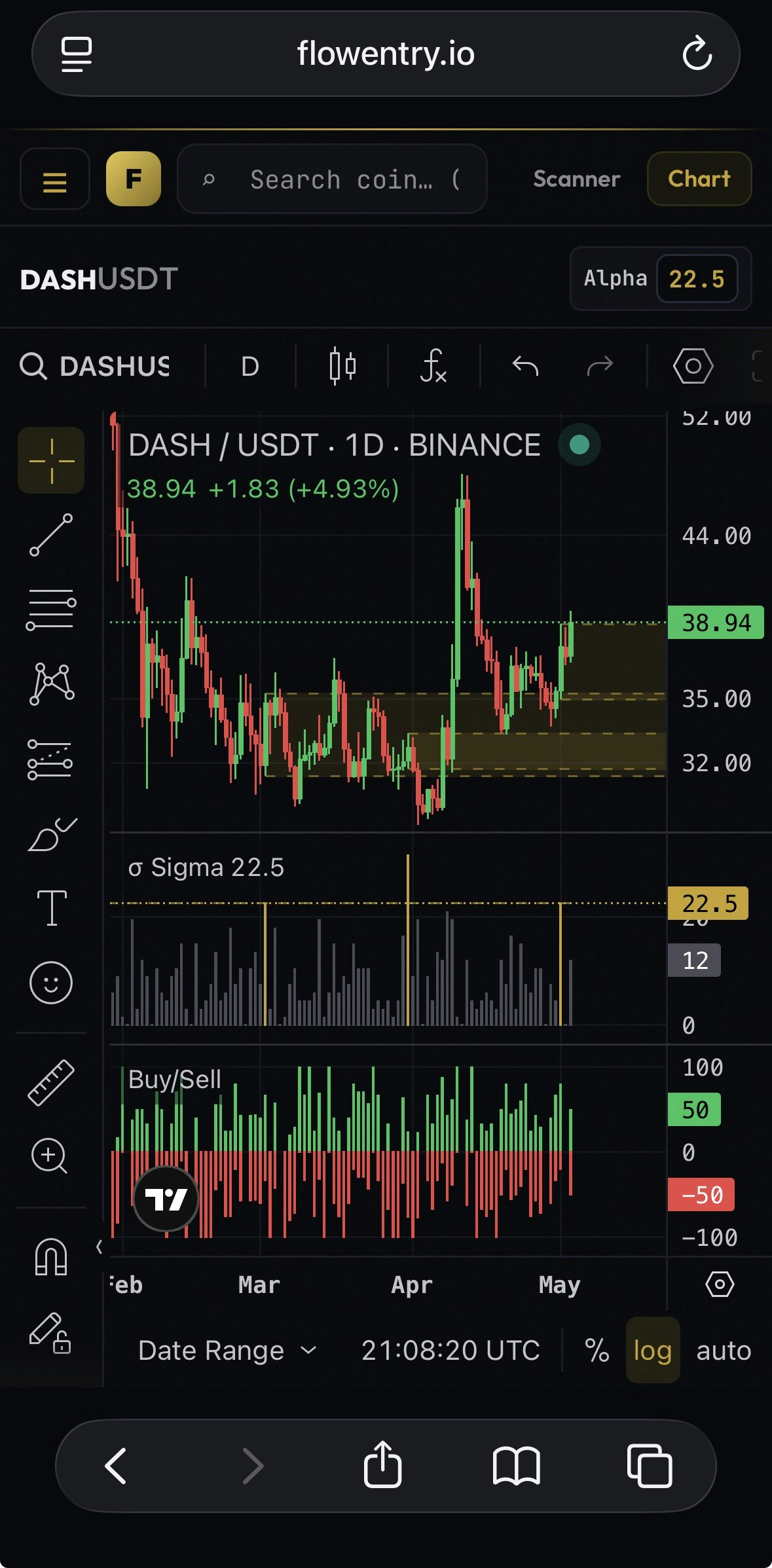
Task: Undo the last chart action
Action: coord(525,366)
